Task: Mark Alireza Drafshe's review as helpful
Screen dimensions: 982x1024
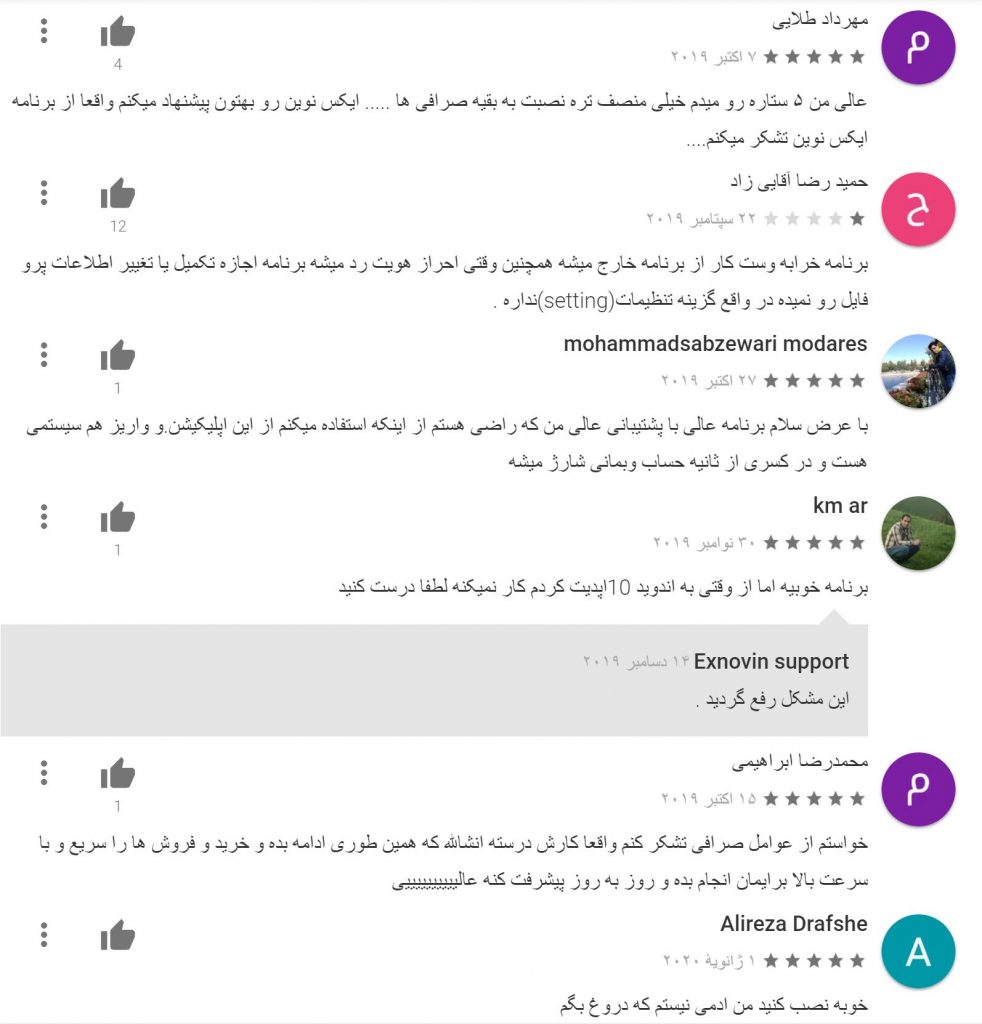Action: click(117, 936)
